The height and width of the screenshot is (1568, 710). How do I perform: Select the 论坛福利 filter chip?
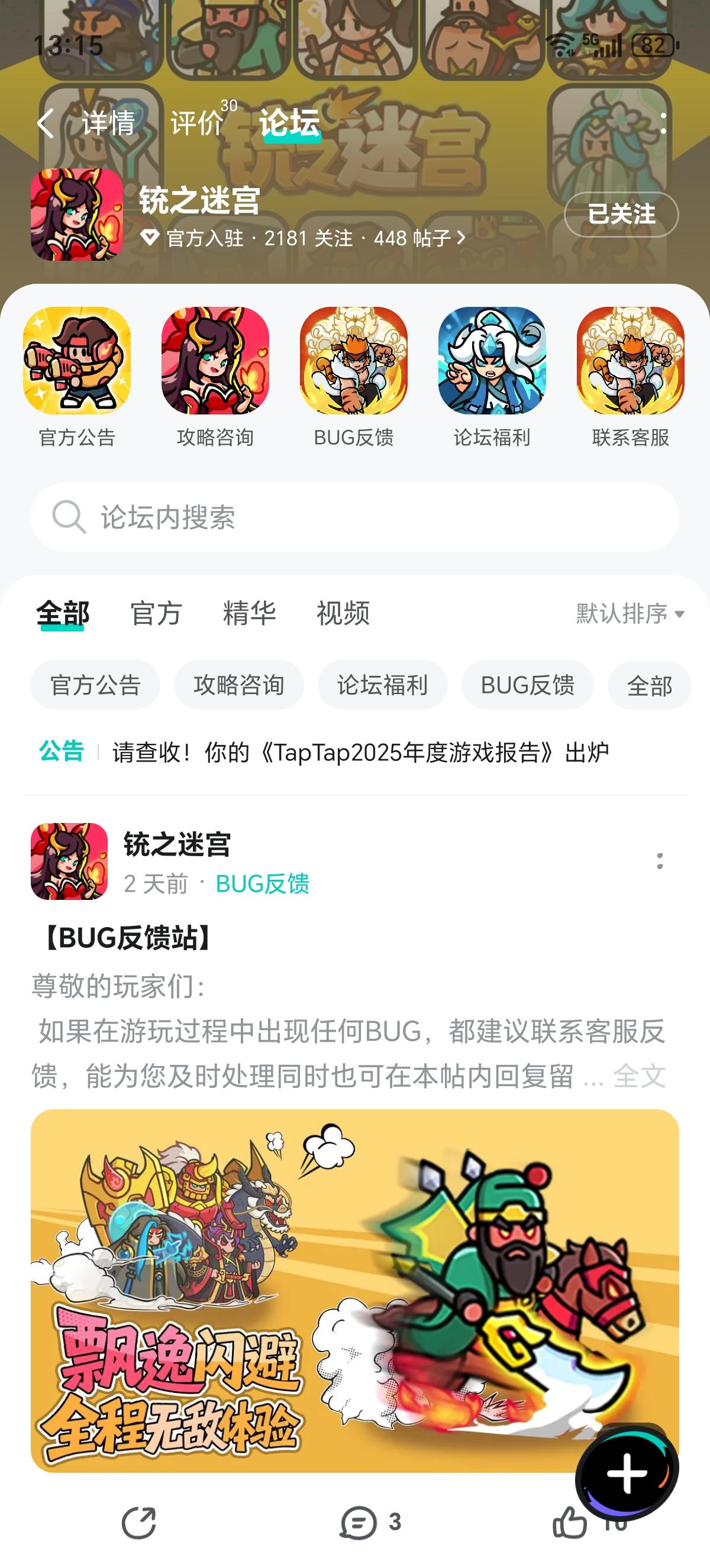click(x=382, y=685)
